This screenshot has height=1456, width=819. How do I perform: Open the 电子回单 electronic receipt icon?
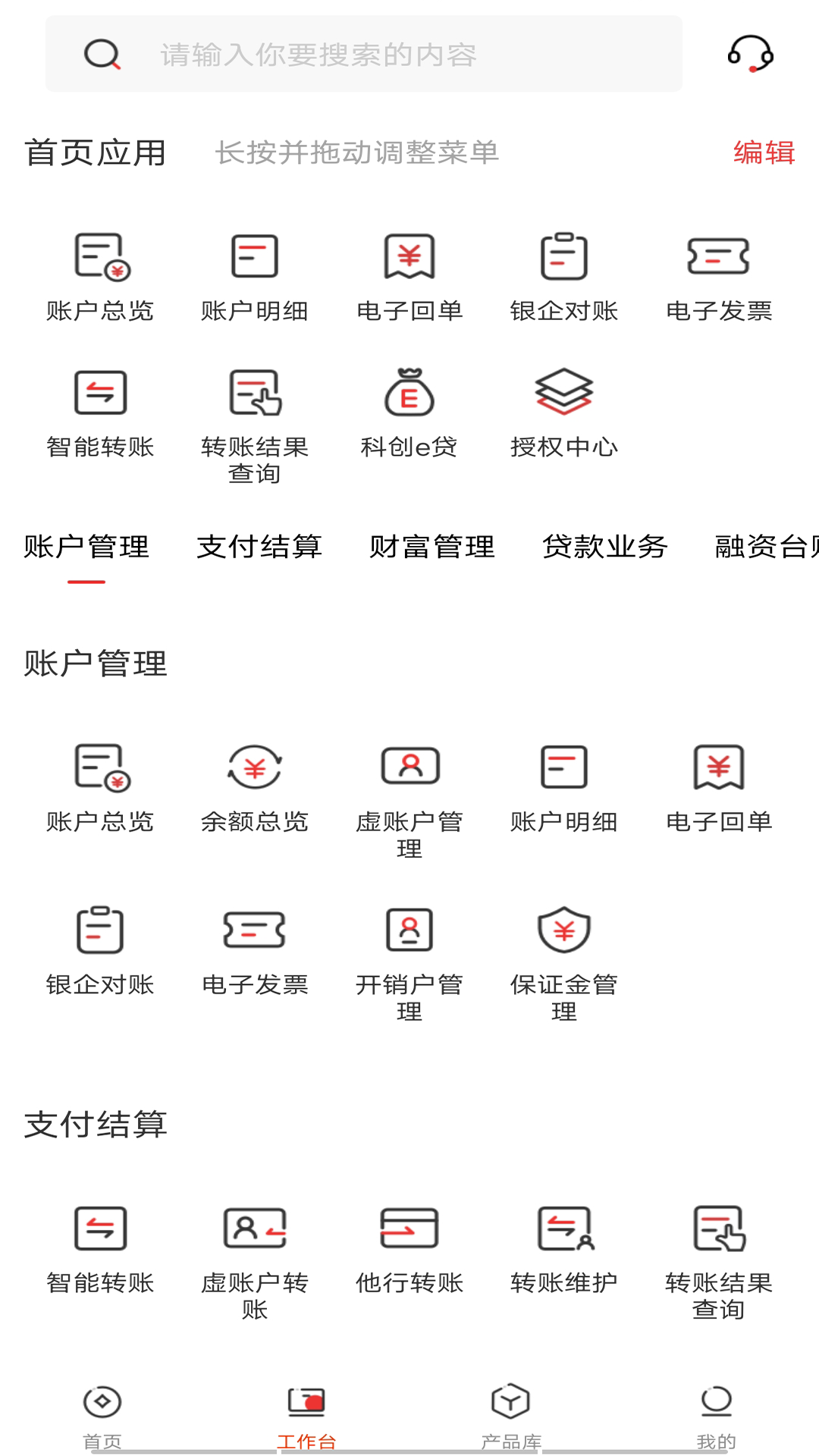pos(409,258)
